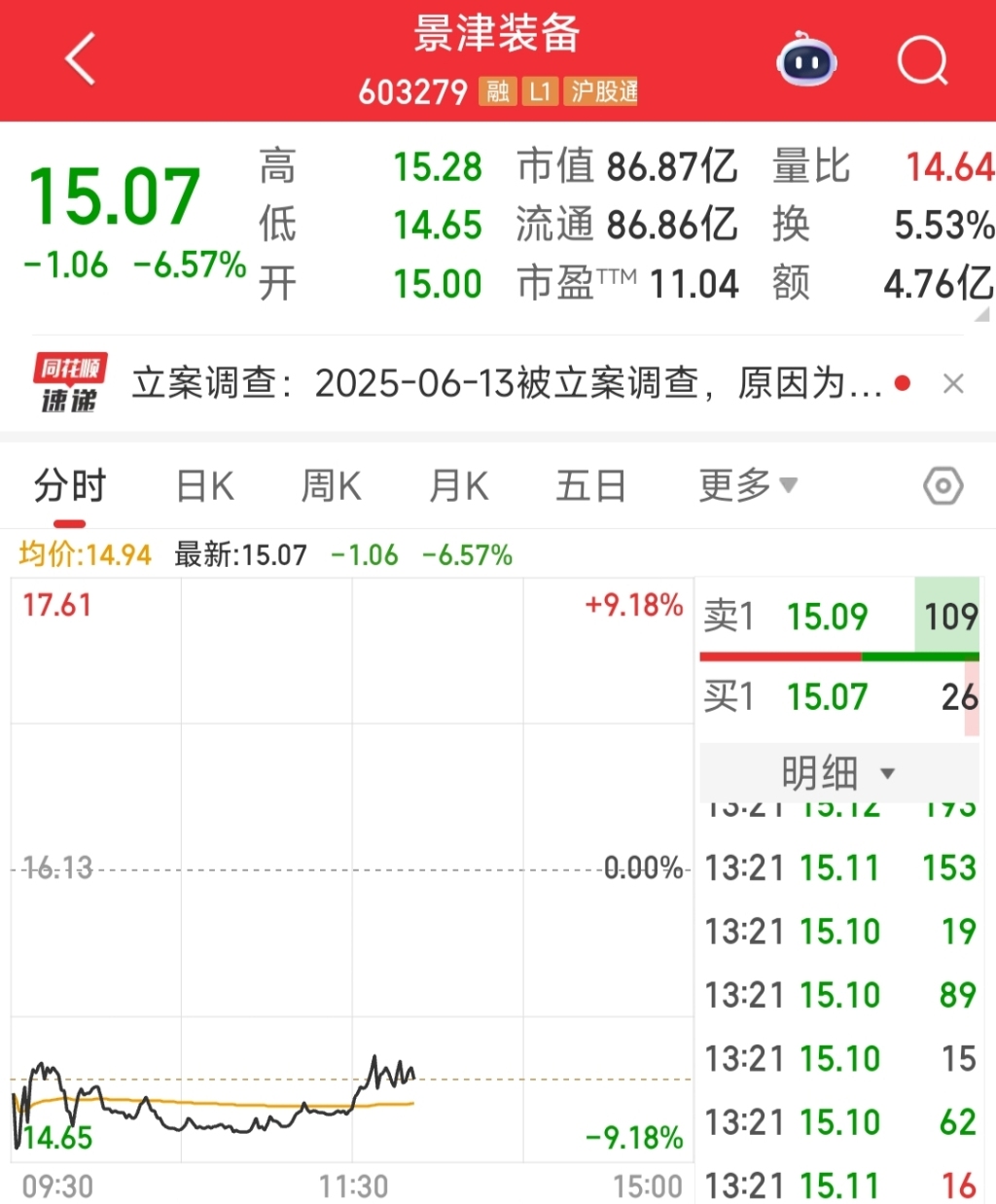Image resolution: width=996 pixels, height=1204 pixels.
Task: Switch to the 五日 tab
Action: (x=590, y=485)
